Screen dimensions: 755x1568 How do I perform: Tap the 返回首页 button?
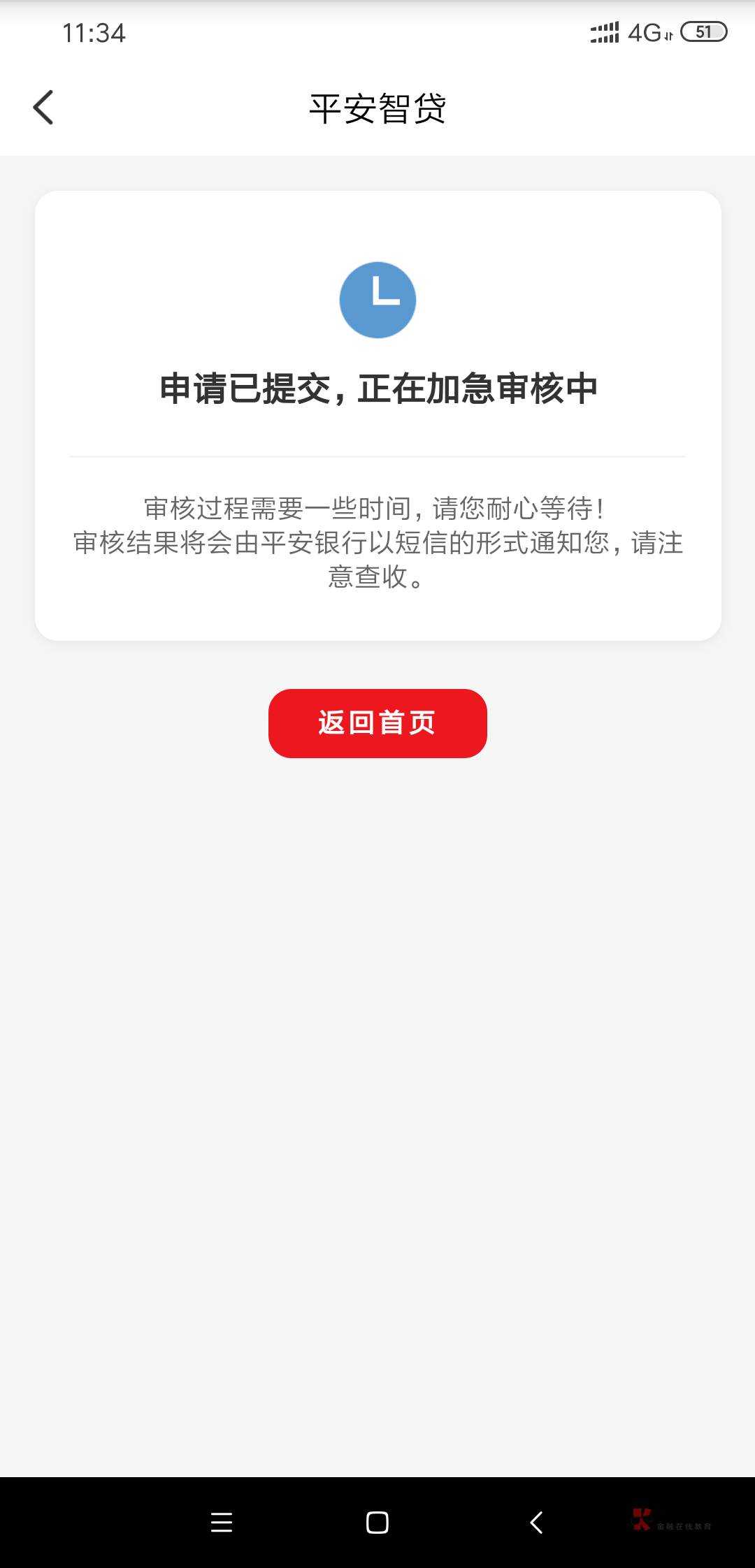tap(377, 723)
